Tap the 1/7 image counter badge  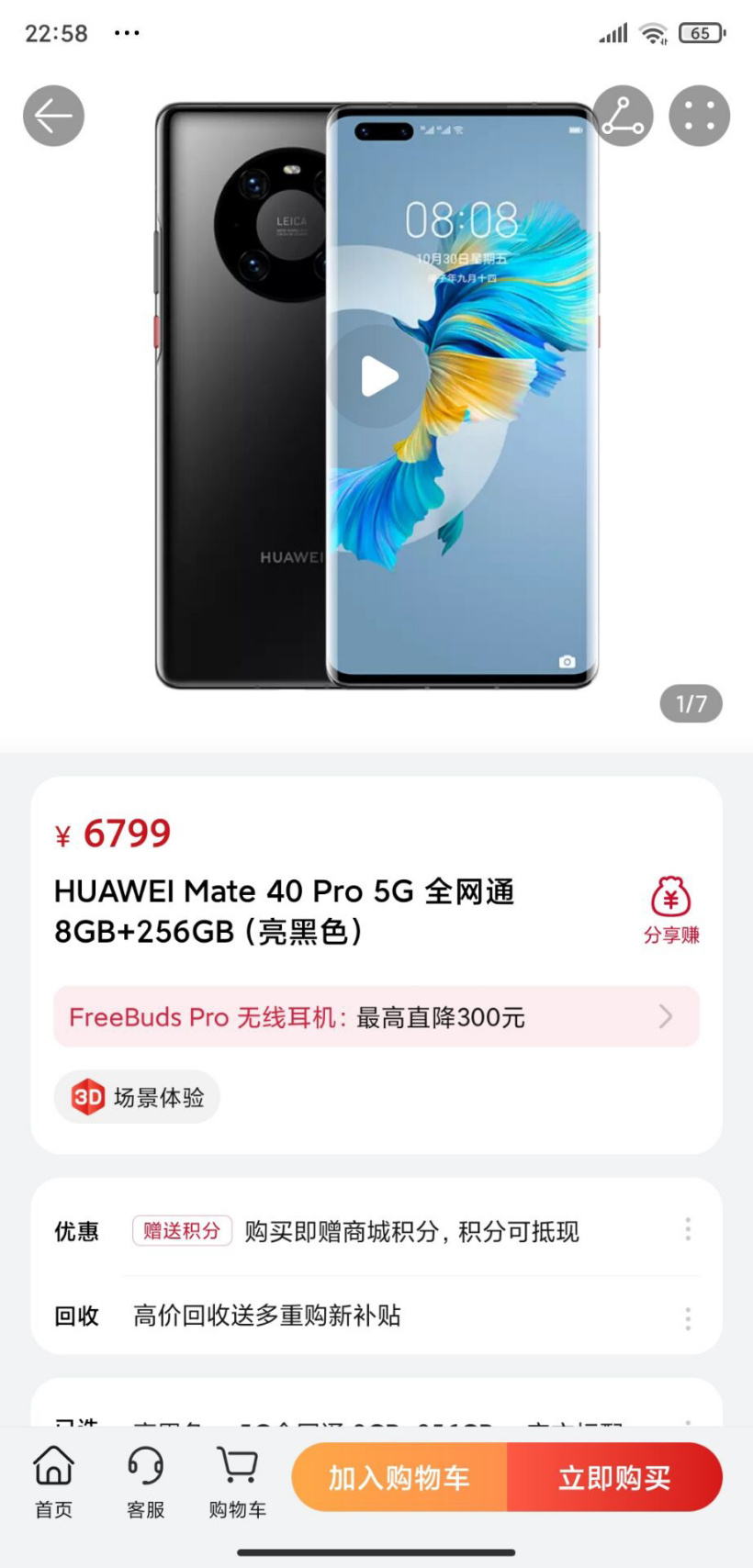click(x=692, y=704)
